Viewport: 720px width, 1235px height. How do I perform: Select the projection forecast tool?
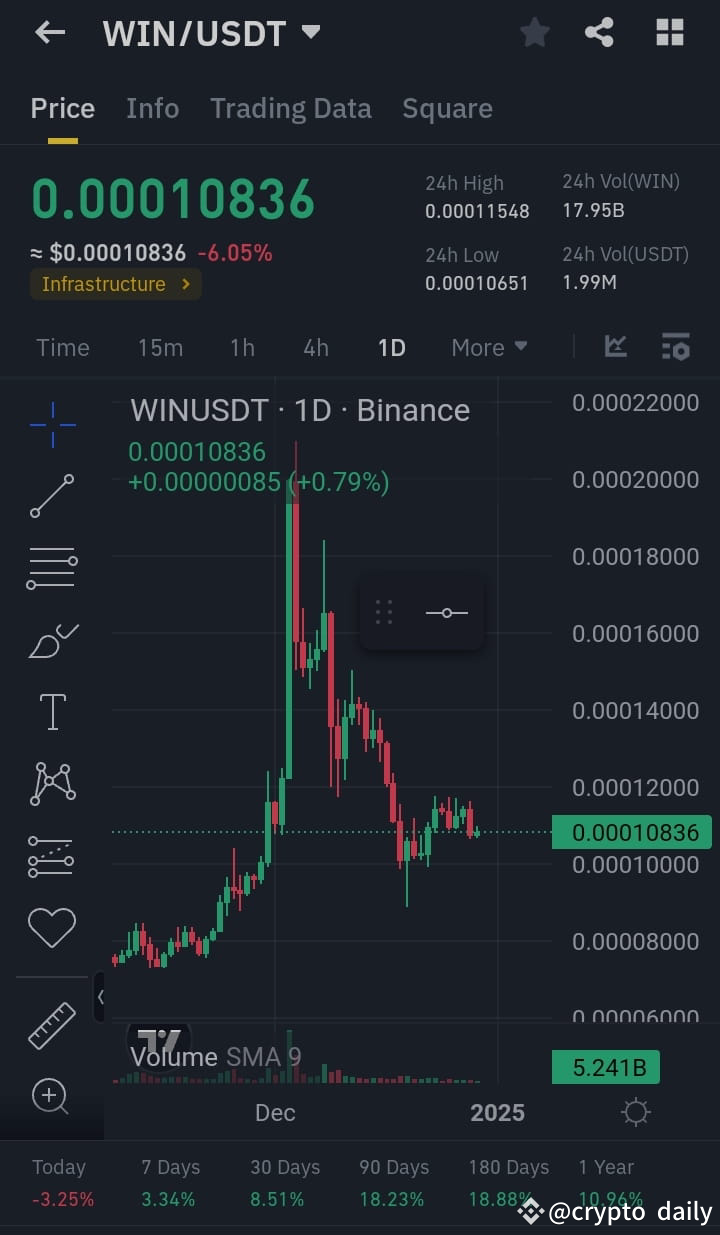[x=52, y=855]
